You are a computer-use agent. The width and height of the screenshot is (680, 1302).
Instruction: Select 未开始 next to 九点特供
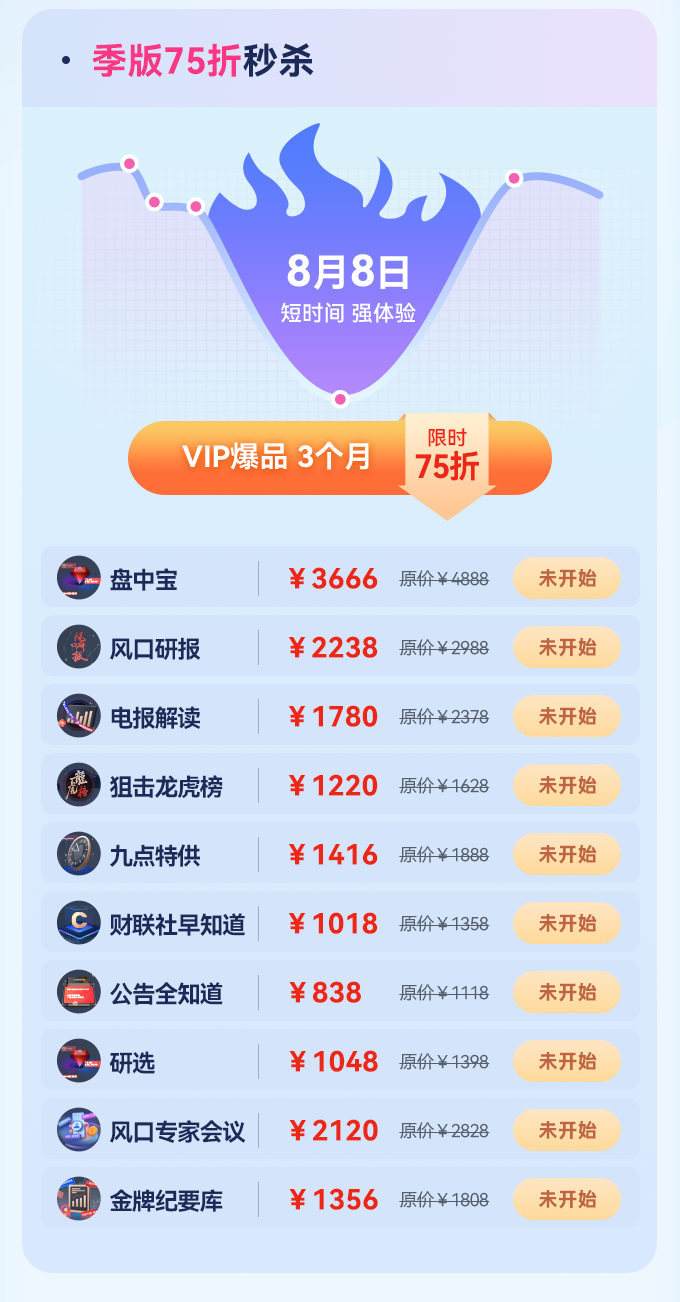point(567,854)
